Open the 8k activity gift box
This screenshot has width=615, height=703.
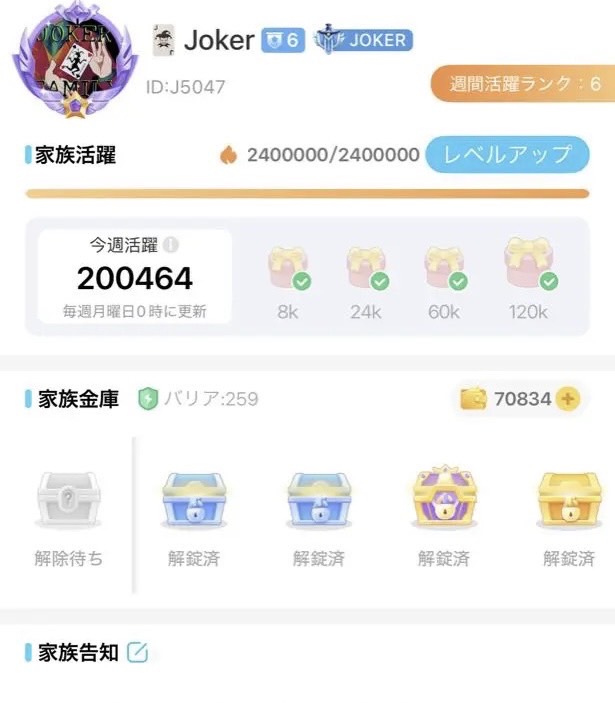coord(288,270)
